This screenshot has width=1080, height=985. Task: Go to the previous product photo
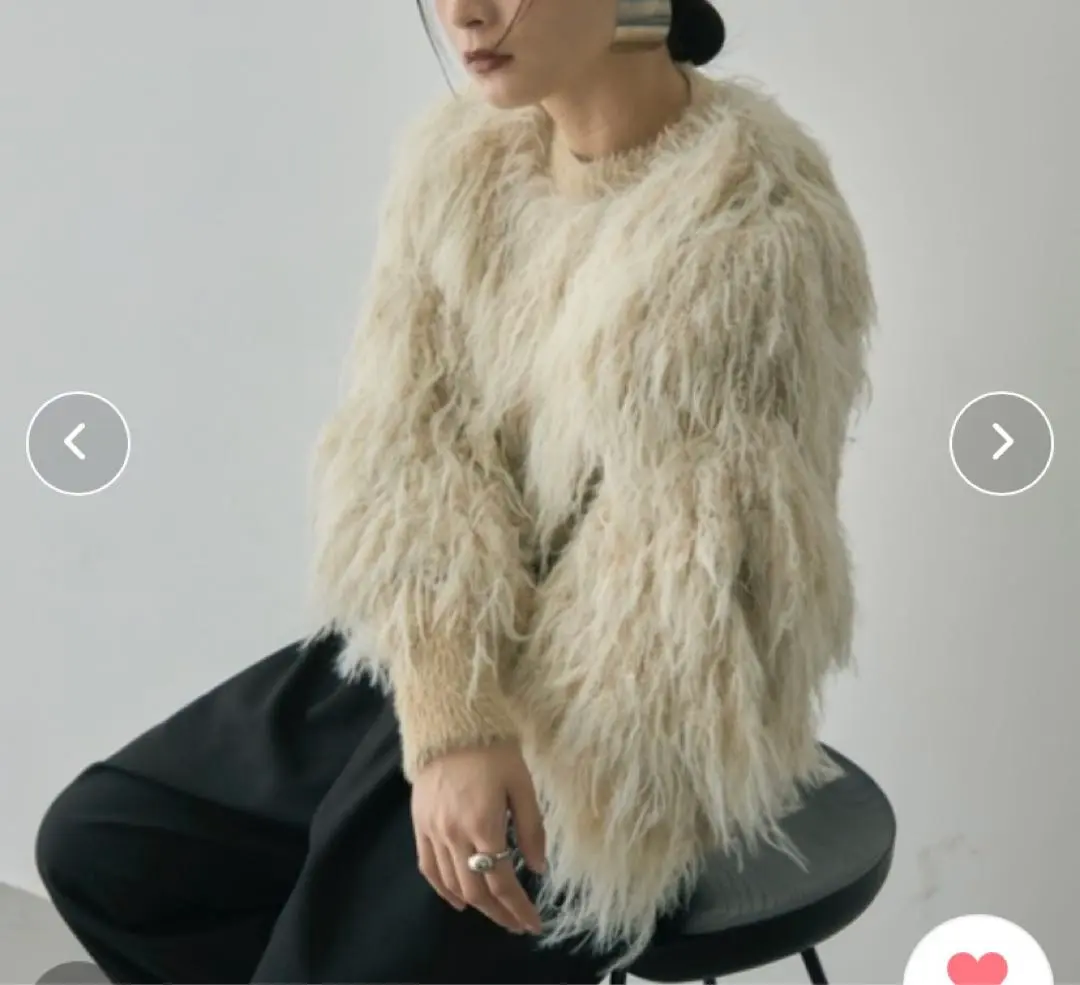(78, 443)
